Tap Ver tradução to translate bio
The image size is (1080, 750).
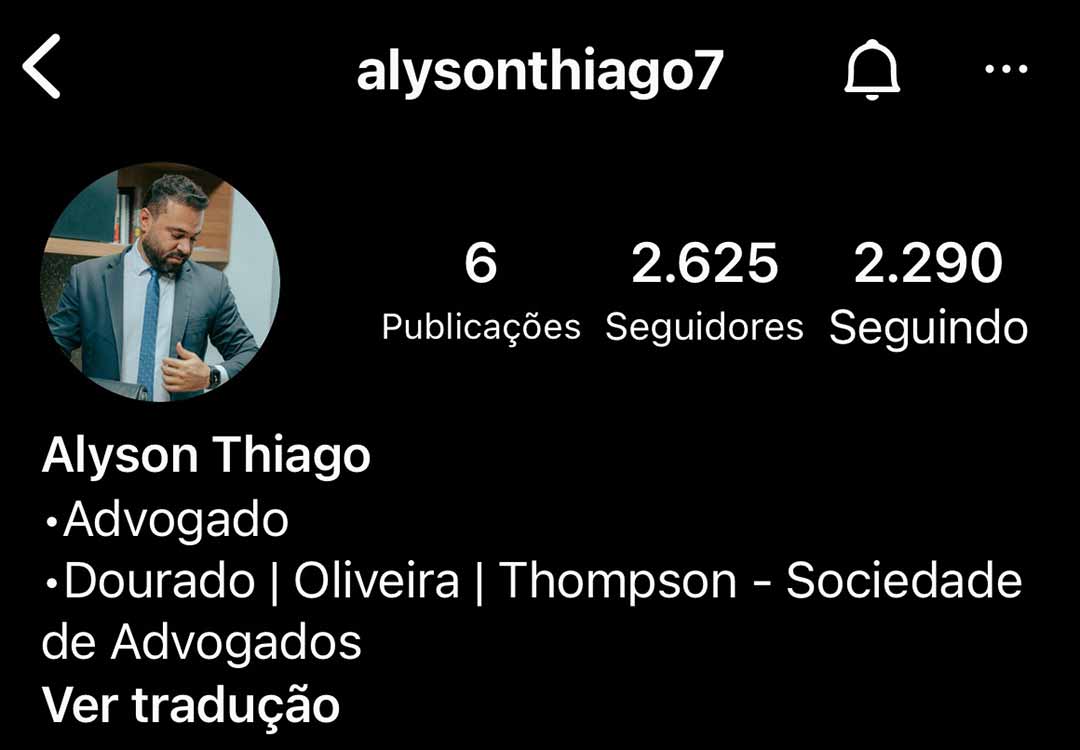(191, 704)
